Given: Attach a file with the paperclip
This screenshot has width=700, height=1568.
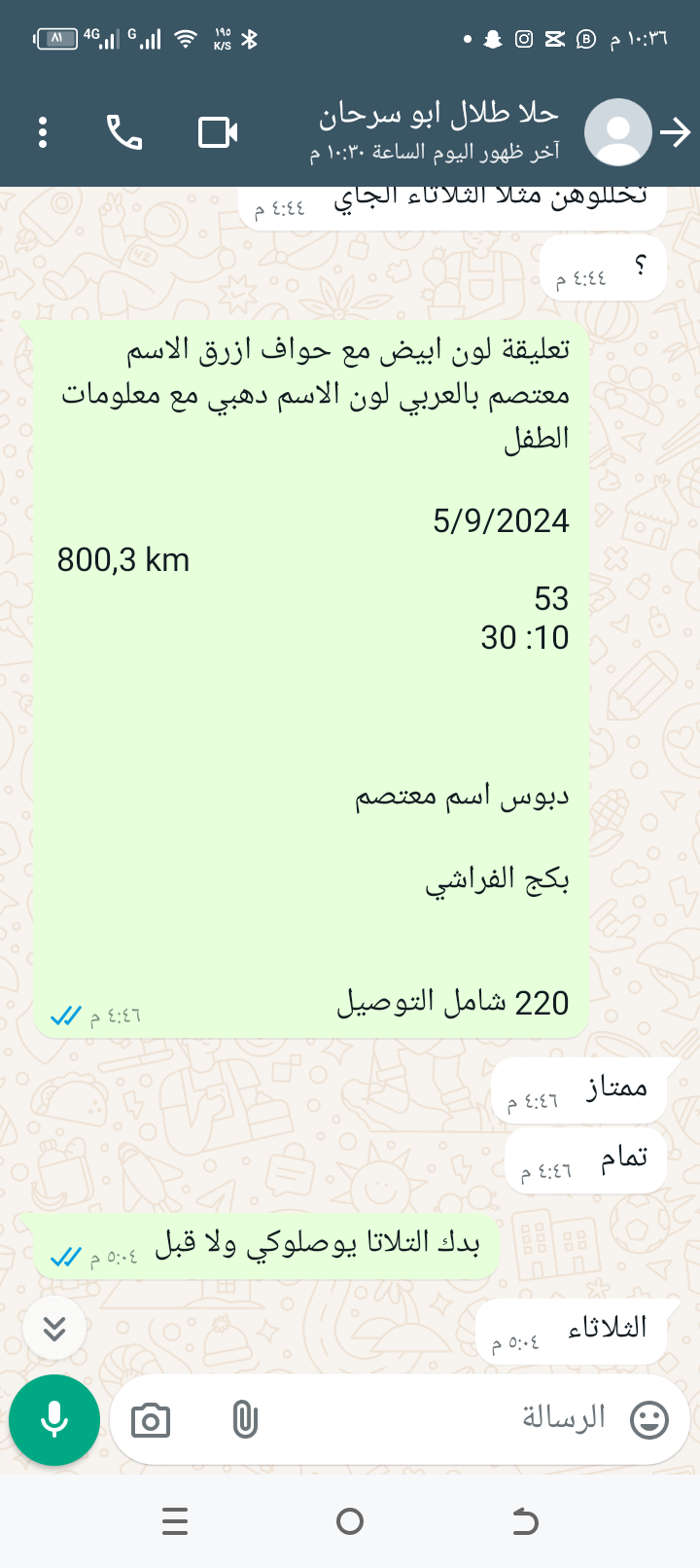Looking at the screenshot, I should pos(245,1420).
